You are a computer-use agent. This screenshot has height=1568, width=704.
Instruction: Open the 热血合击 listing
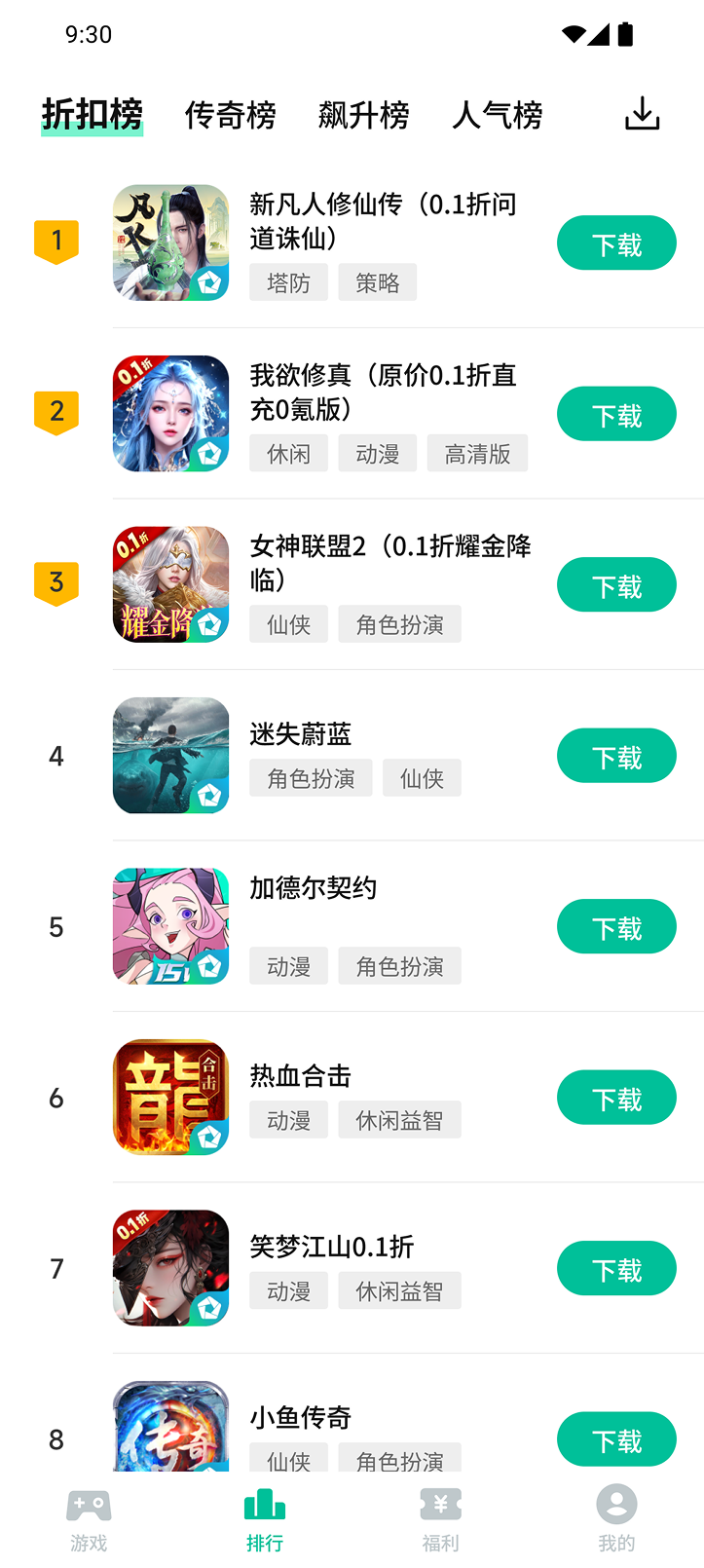pos(300,1076)
